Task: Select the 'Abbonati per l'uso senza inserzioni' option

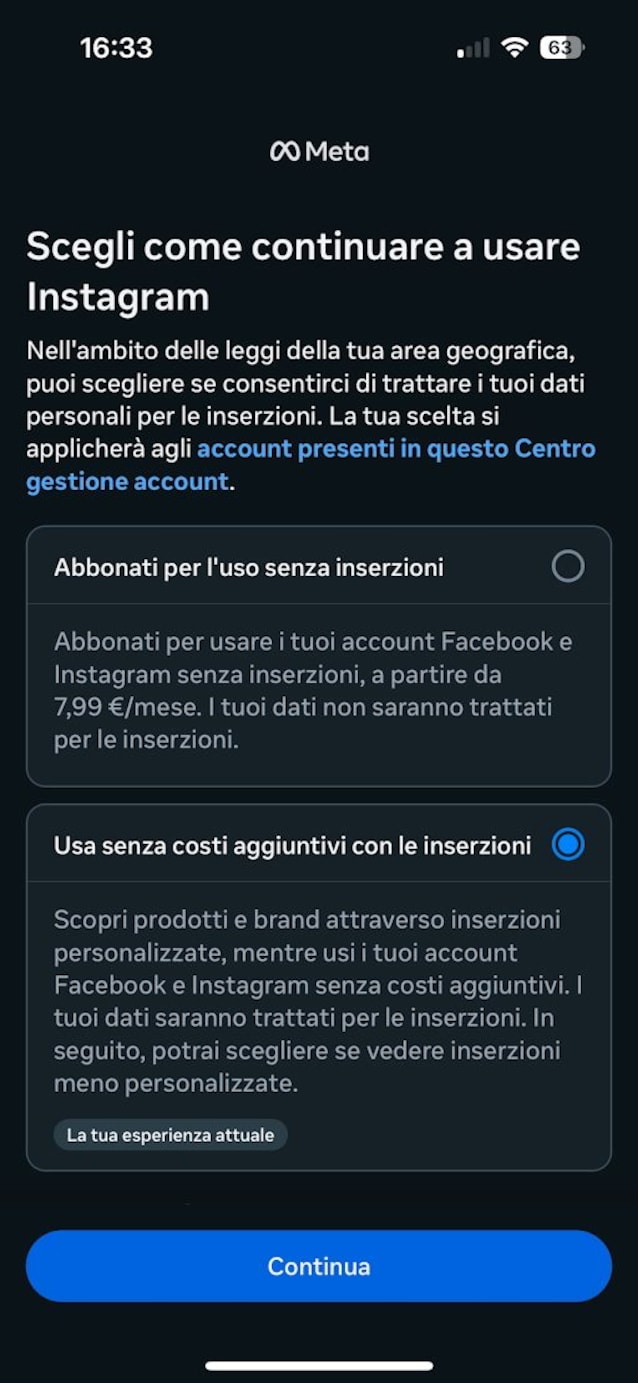Action: [567, 567]
